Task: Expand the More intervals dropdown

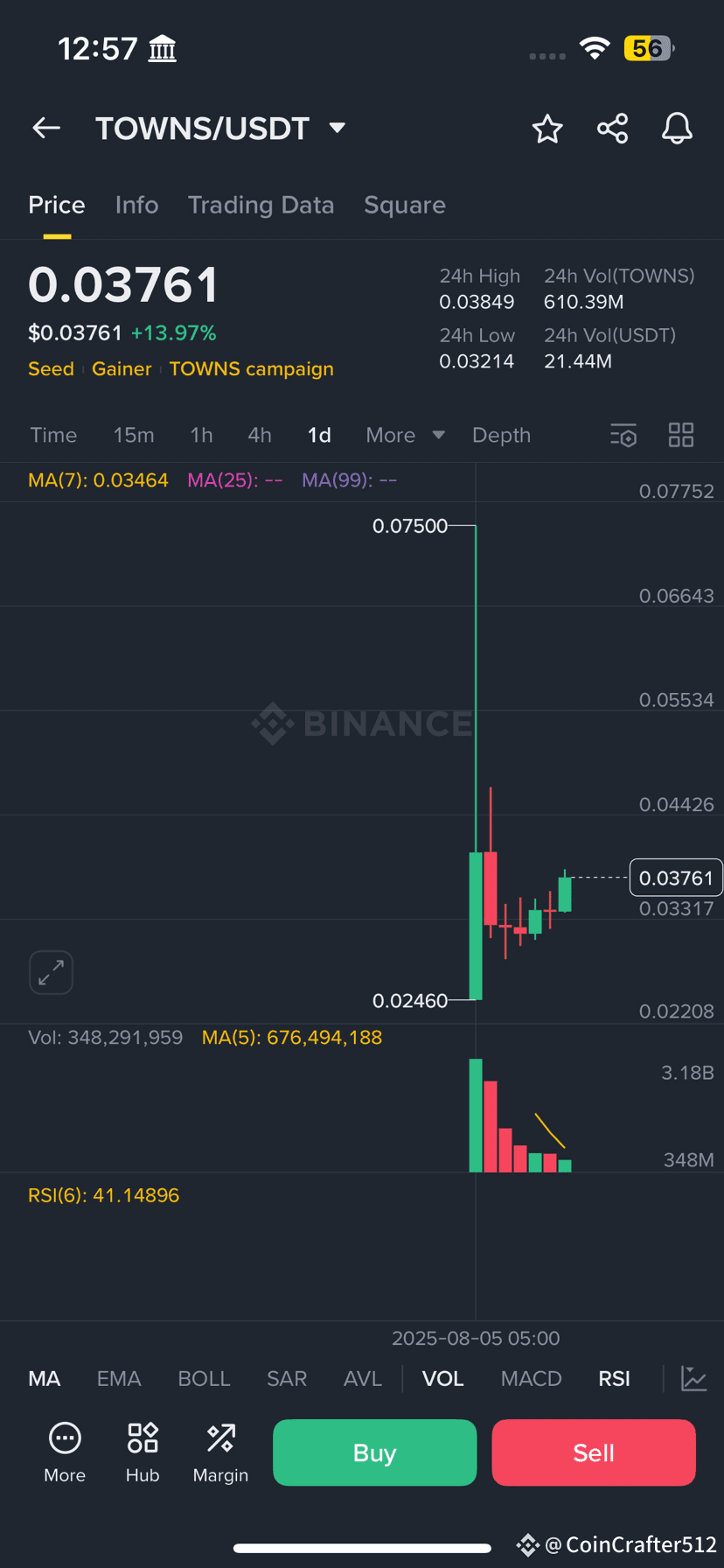Action: click(405, 435)
